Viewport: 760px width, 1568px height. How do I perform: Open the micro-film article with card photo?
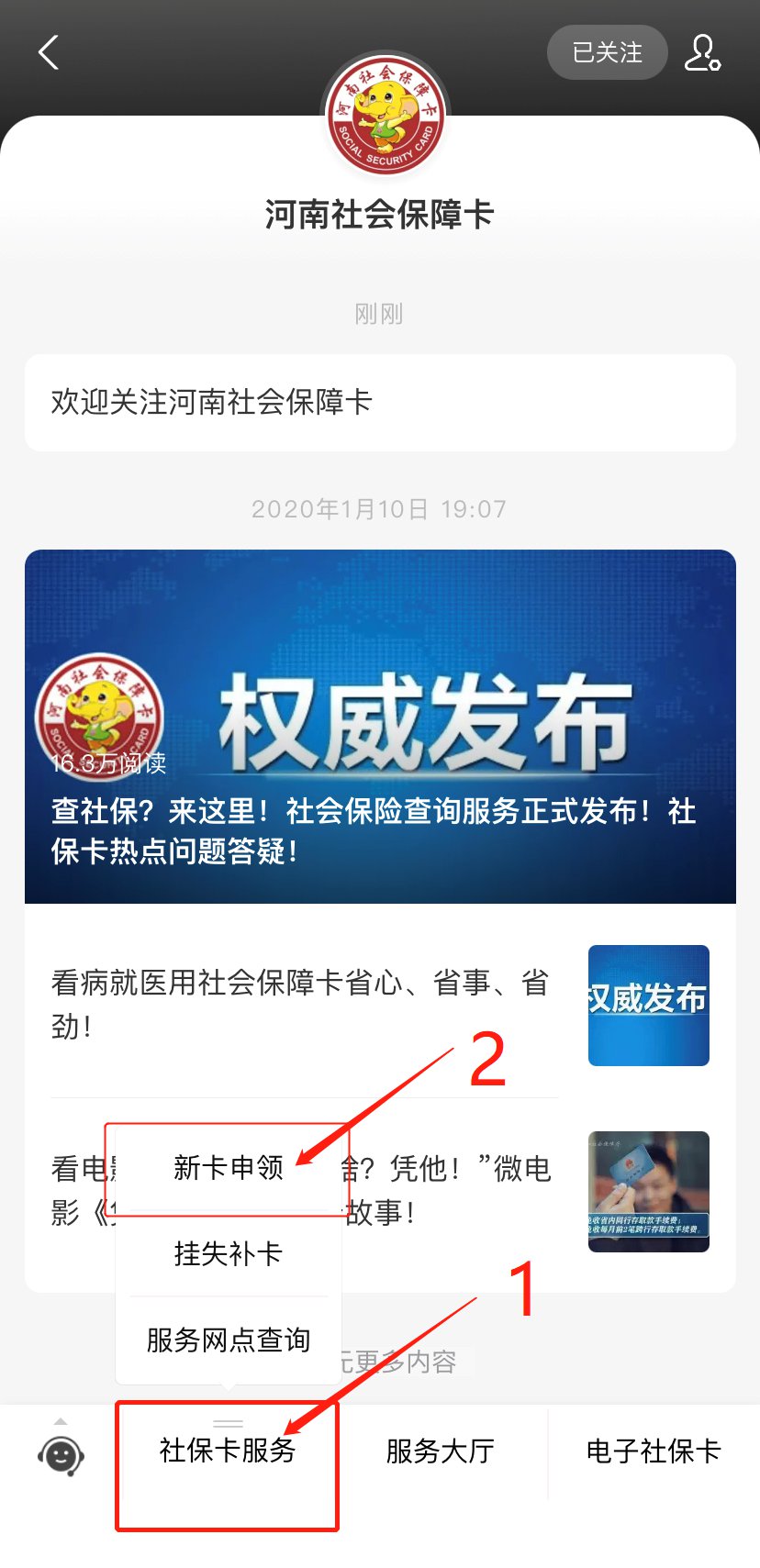click(x=648, y=1191)
